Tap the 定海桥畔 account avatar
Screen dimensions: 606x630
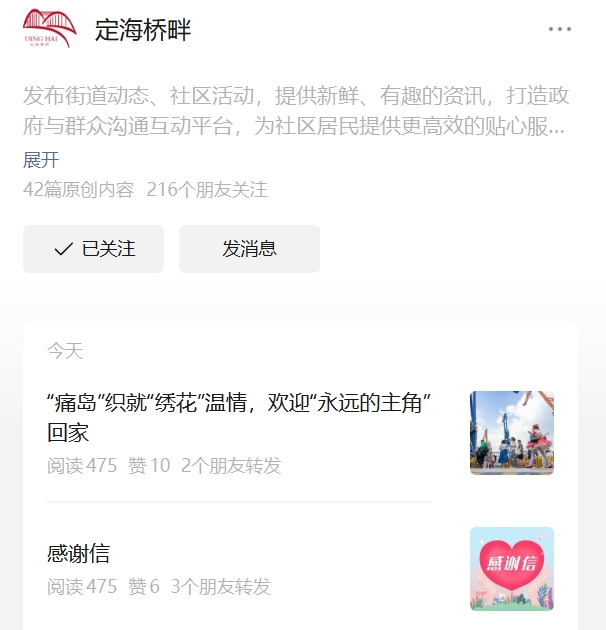(x=48, y=29)
